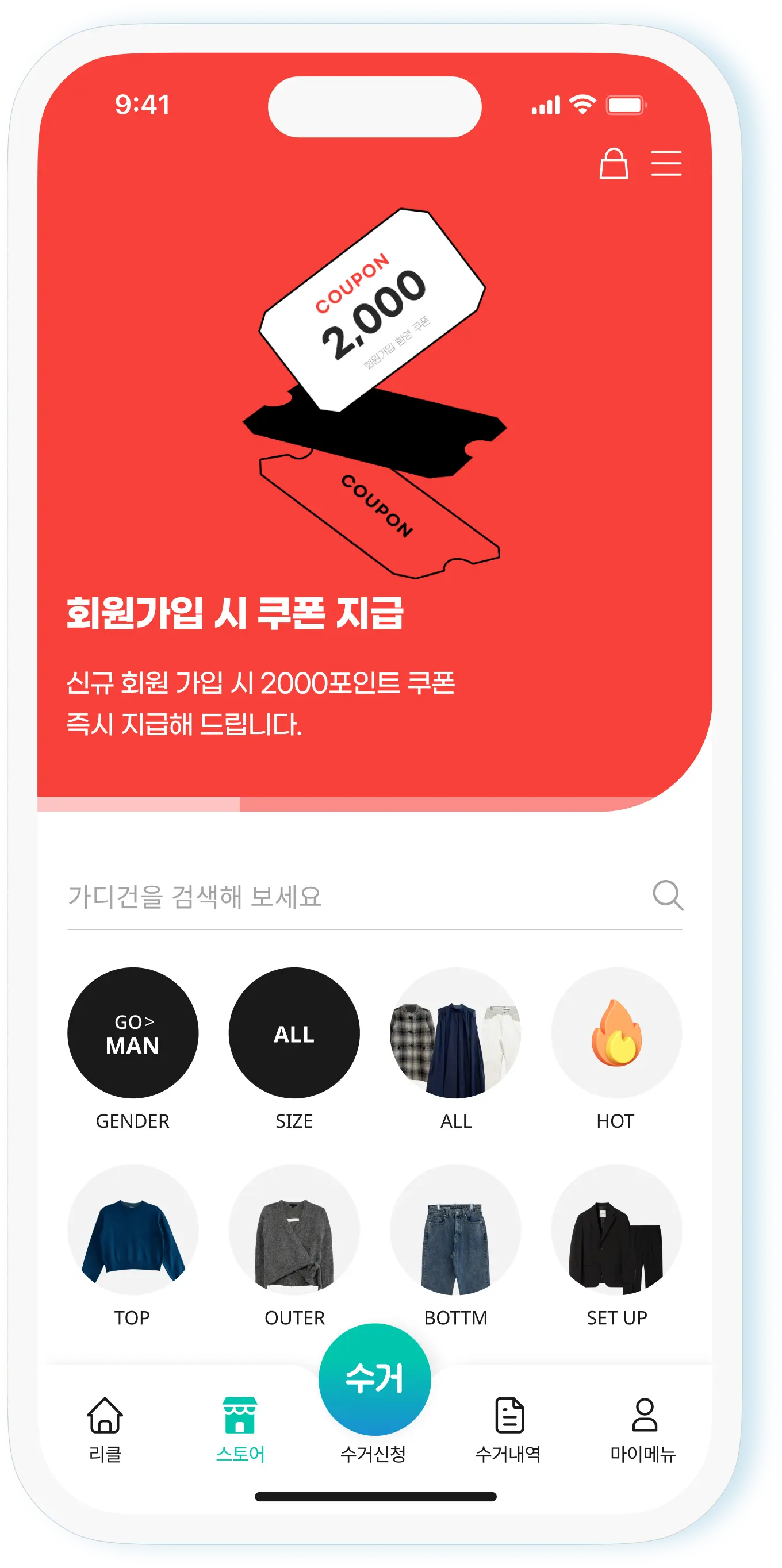Switch gender with the GO MAN button
782x1568 pixels.
[133, 1033]
